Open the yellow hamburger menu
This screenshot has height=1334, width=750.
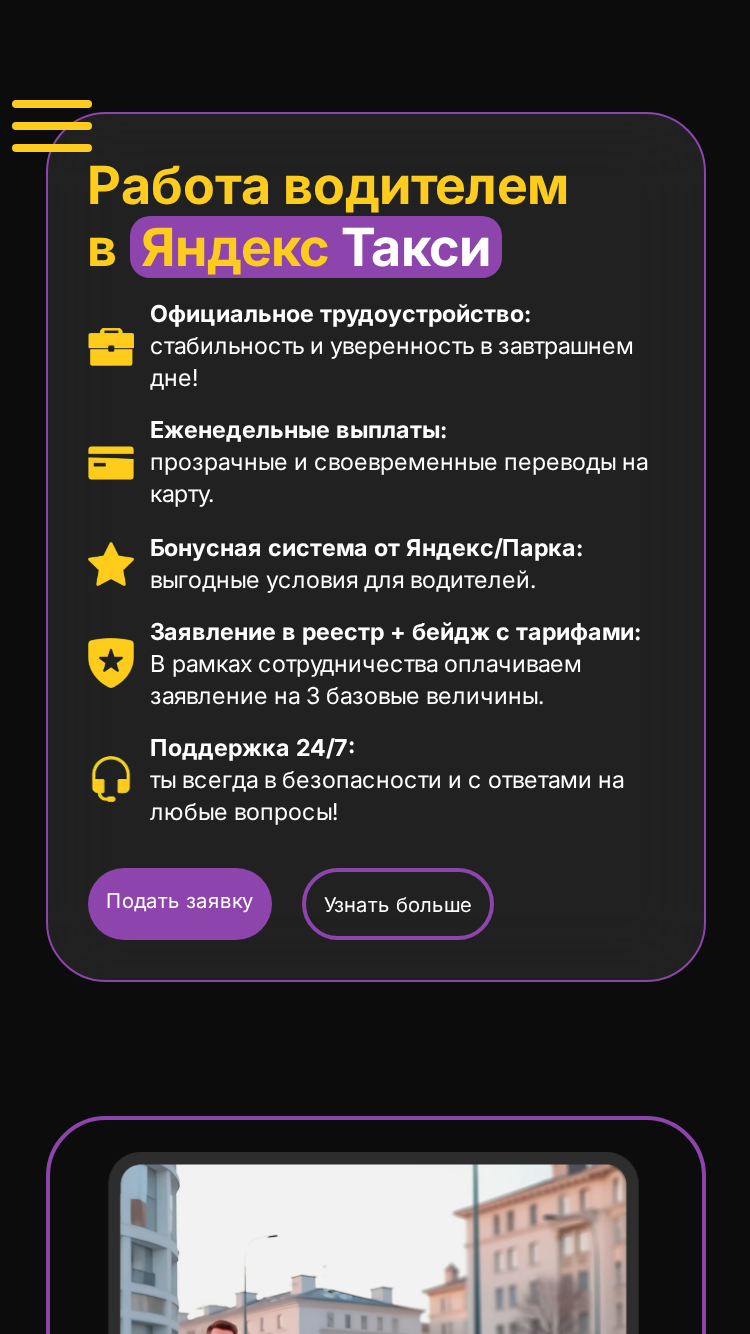[x=52, y=126]
